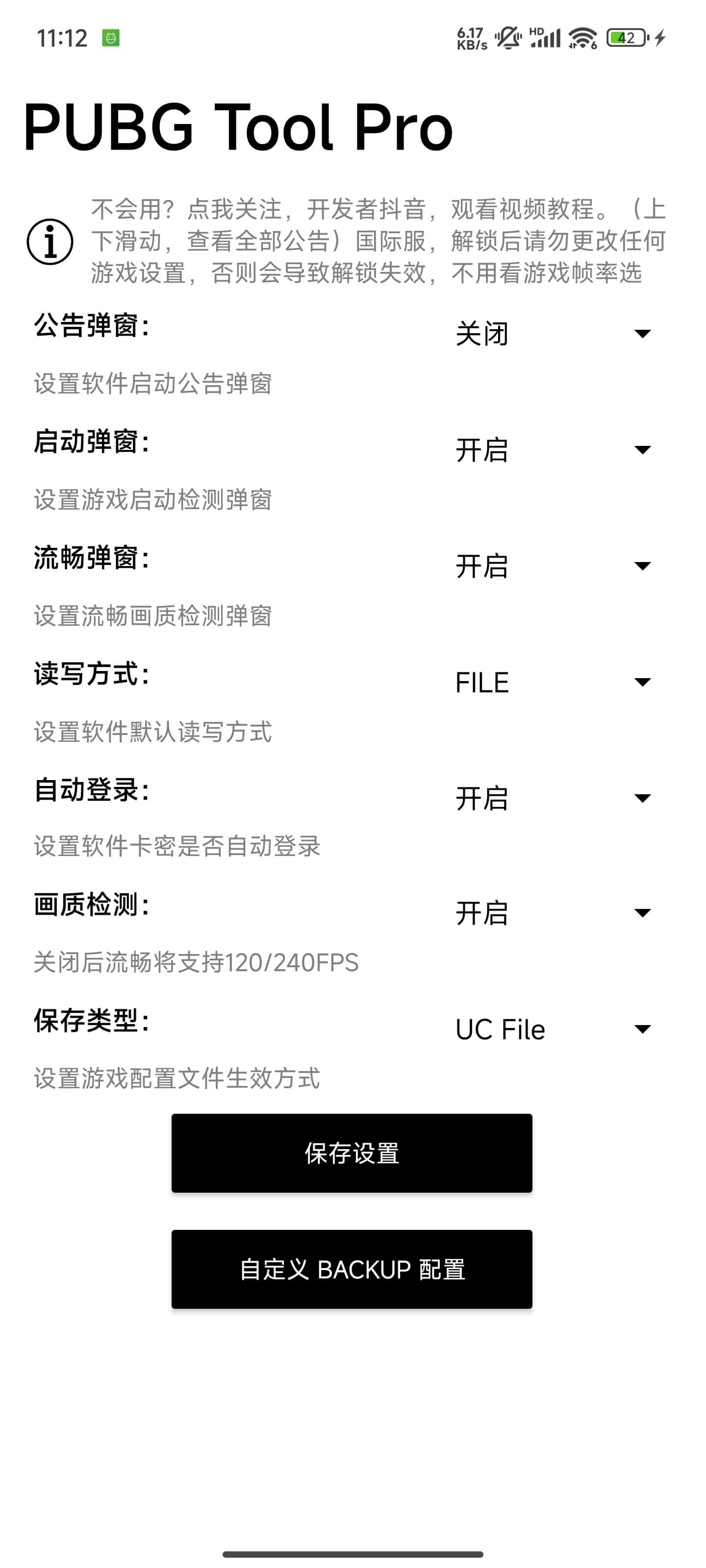Tap the announcement text to follow the developer

[x=378, y=241]
